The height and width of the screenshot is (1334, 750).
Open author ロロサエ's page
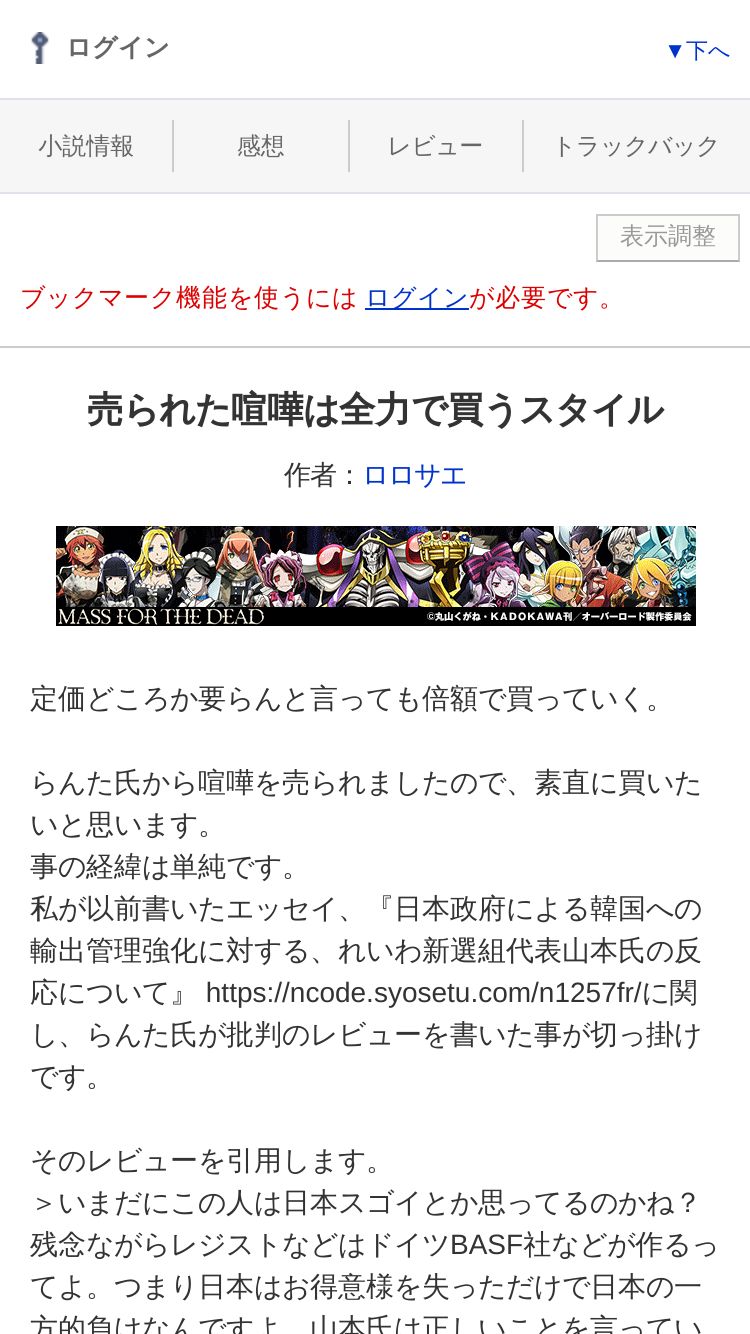414,475
